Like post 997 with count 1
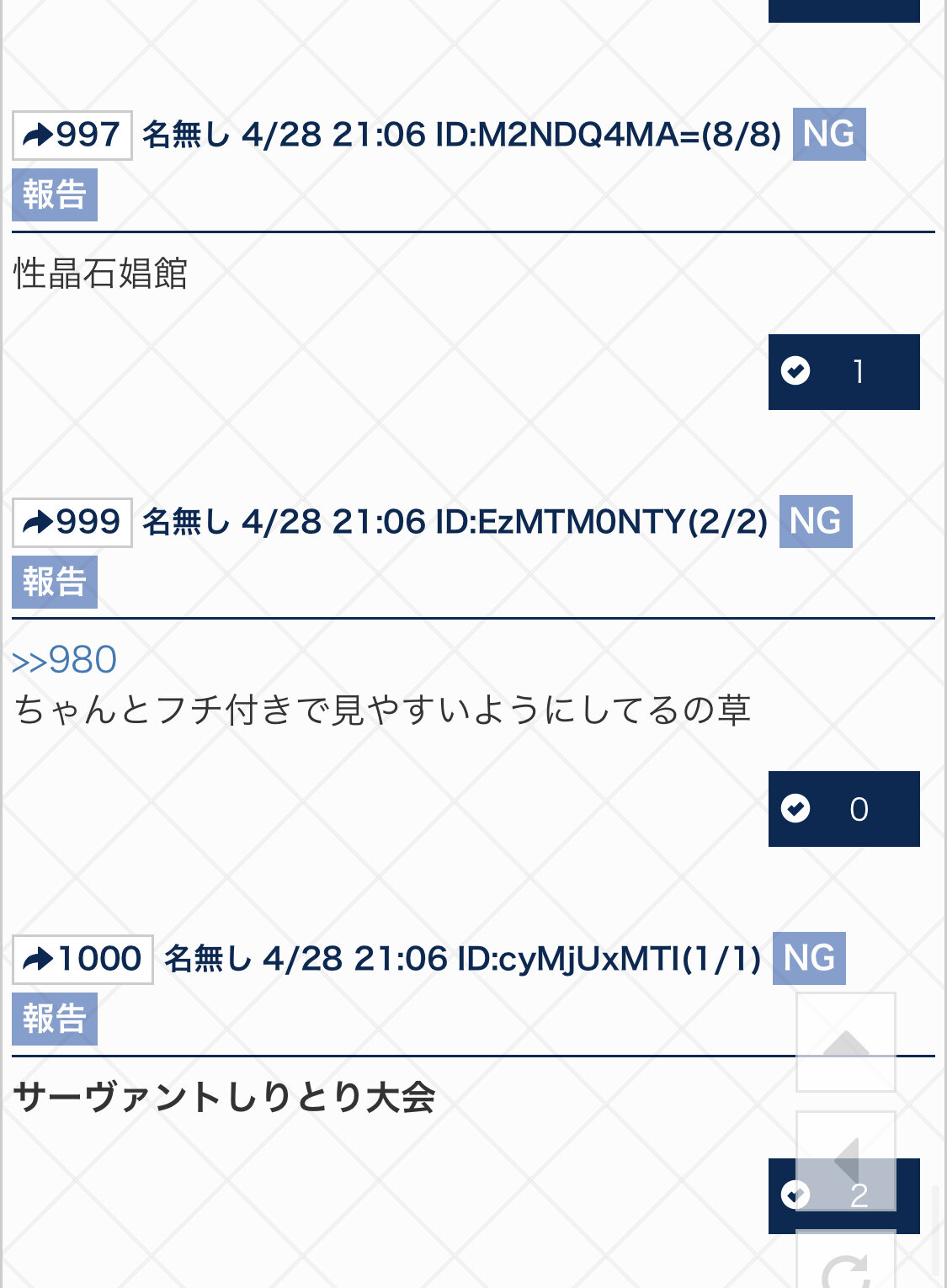Screen dimensions: 947x1288 click(x=843, y=372)
